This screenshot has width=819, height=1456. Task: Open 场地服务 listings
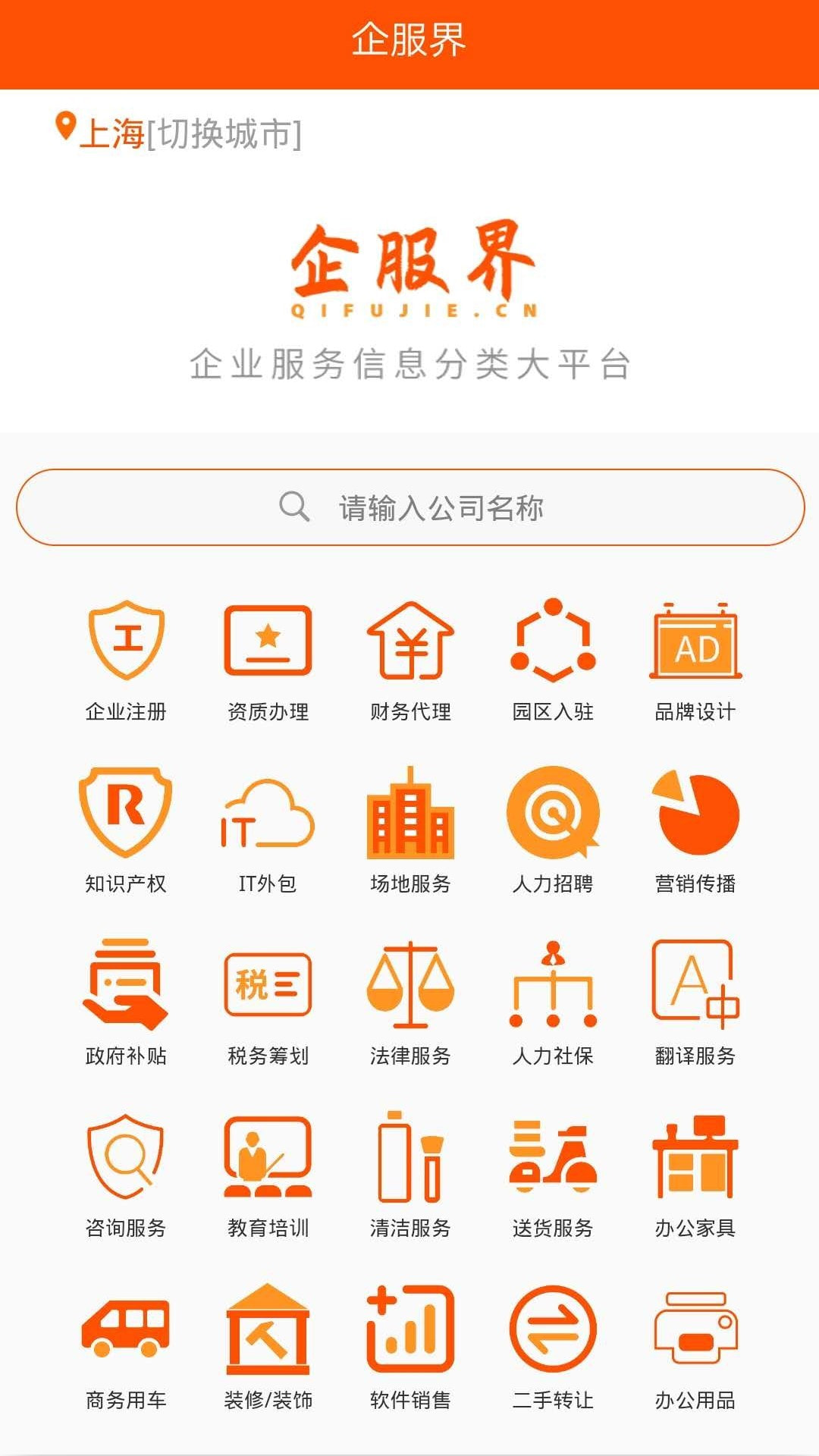coord(410,832)
